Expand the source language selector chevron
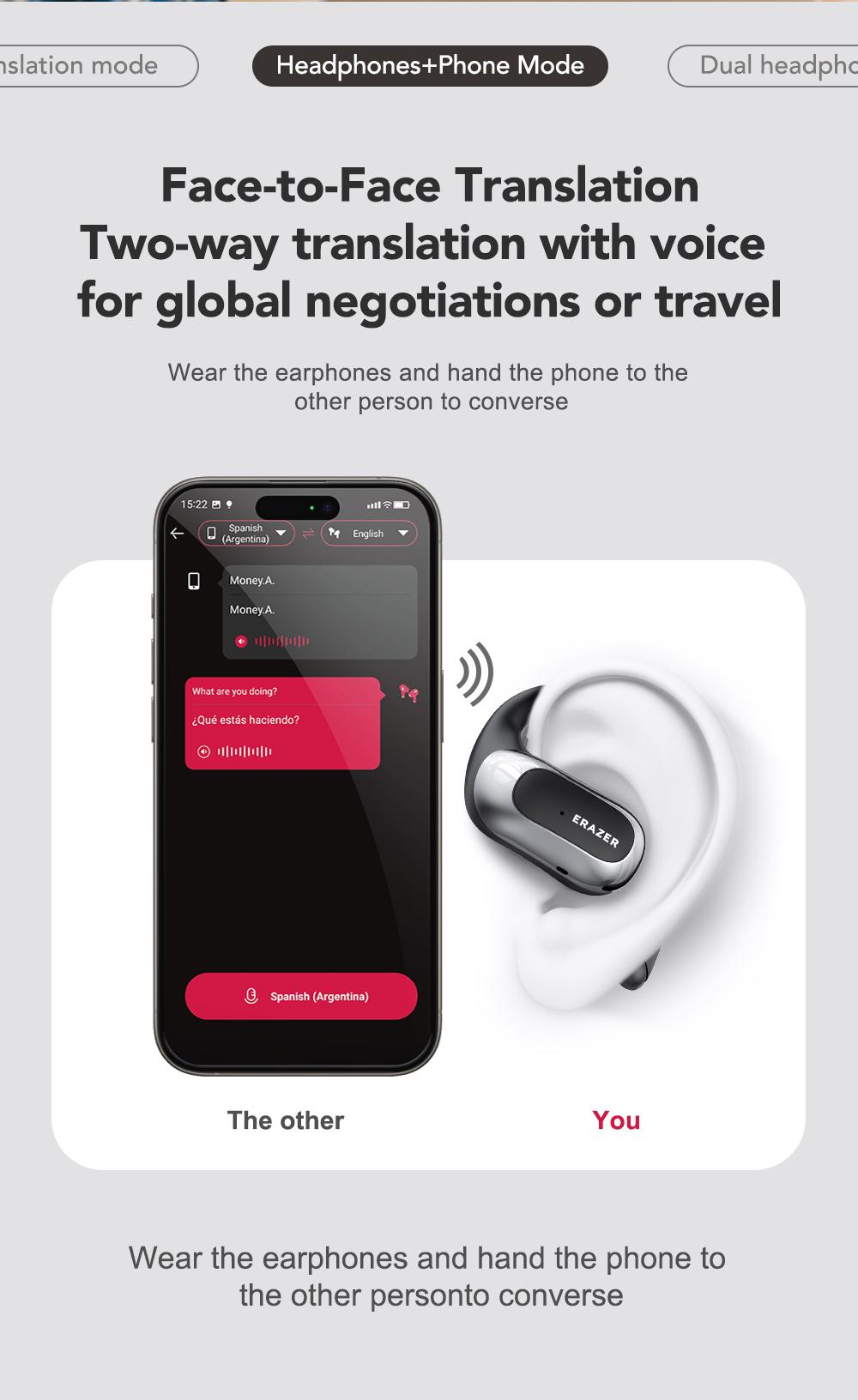 point(281,534)
